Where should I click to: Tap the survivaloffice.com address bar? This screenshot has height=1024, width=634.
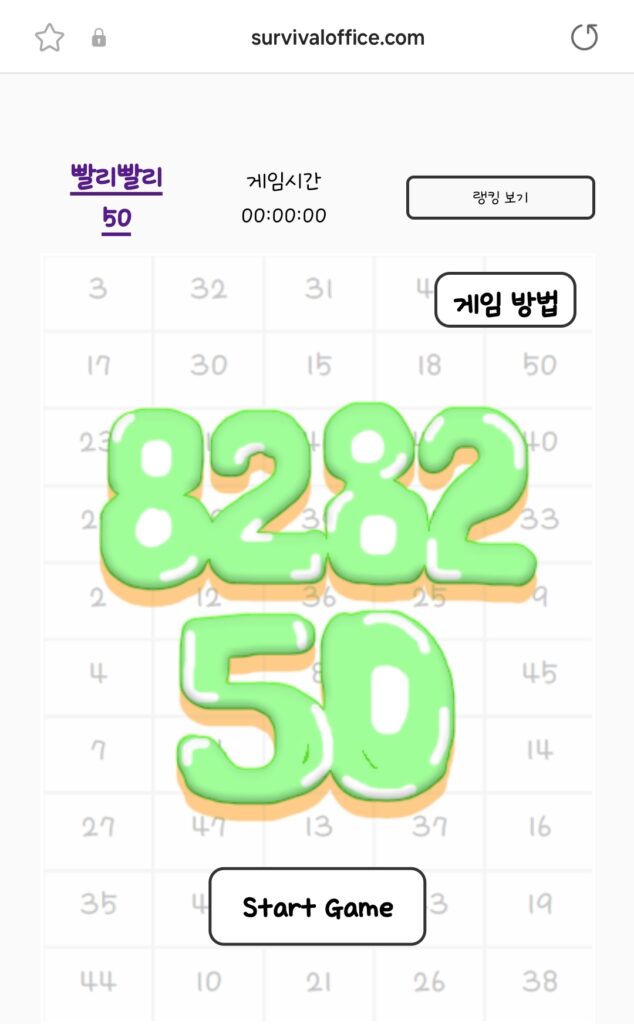point(337,38)
